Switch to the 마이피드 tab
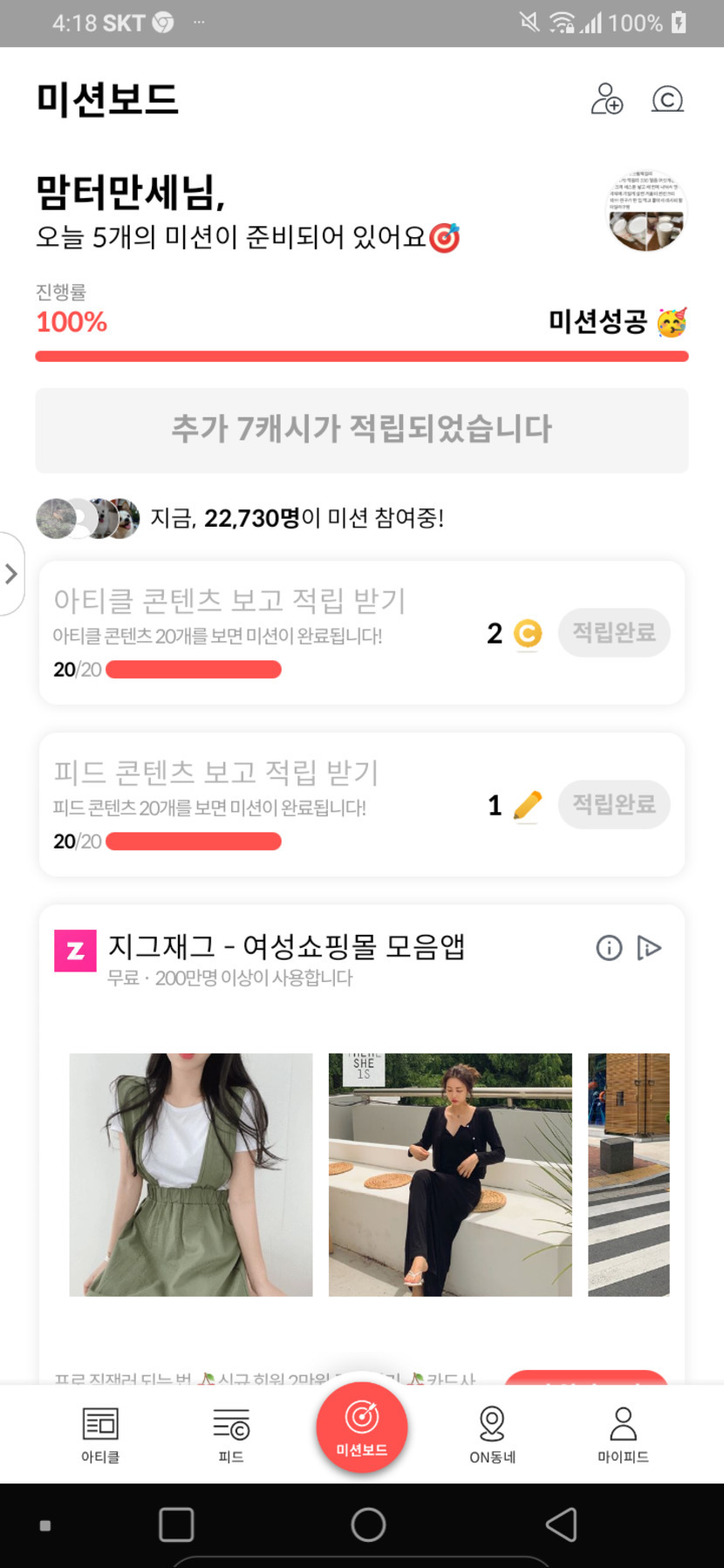The height and width of the screenshot is (1568, 724). (x=623, y=1434)
